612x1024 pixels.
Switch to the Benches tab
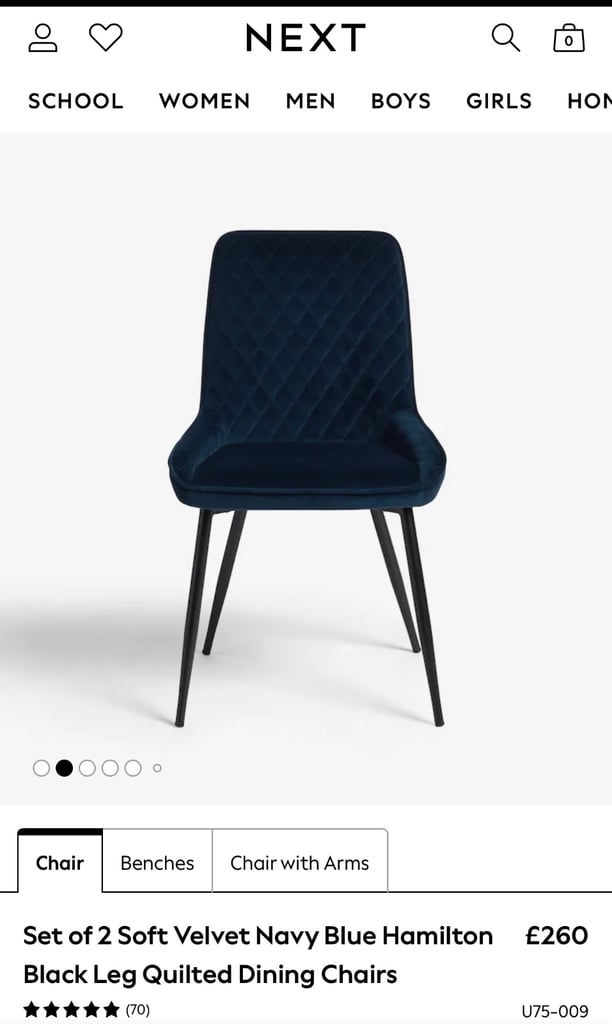(157, 863)
